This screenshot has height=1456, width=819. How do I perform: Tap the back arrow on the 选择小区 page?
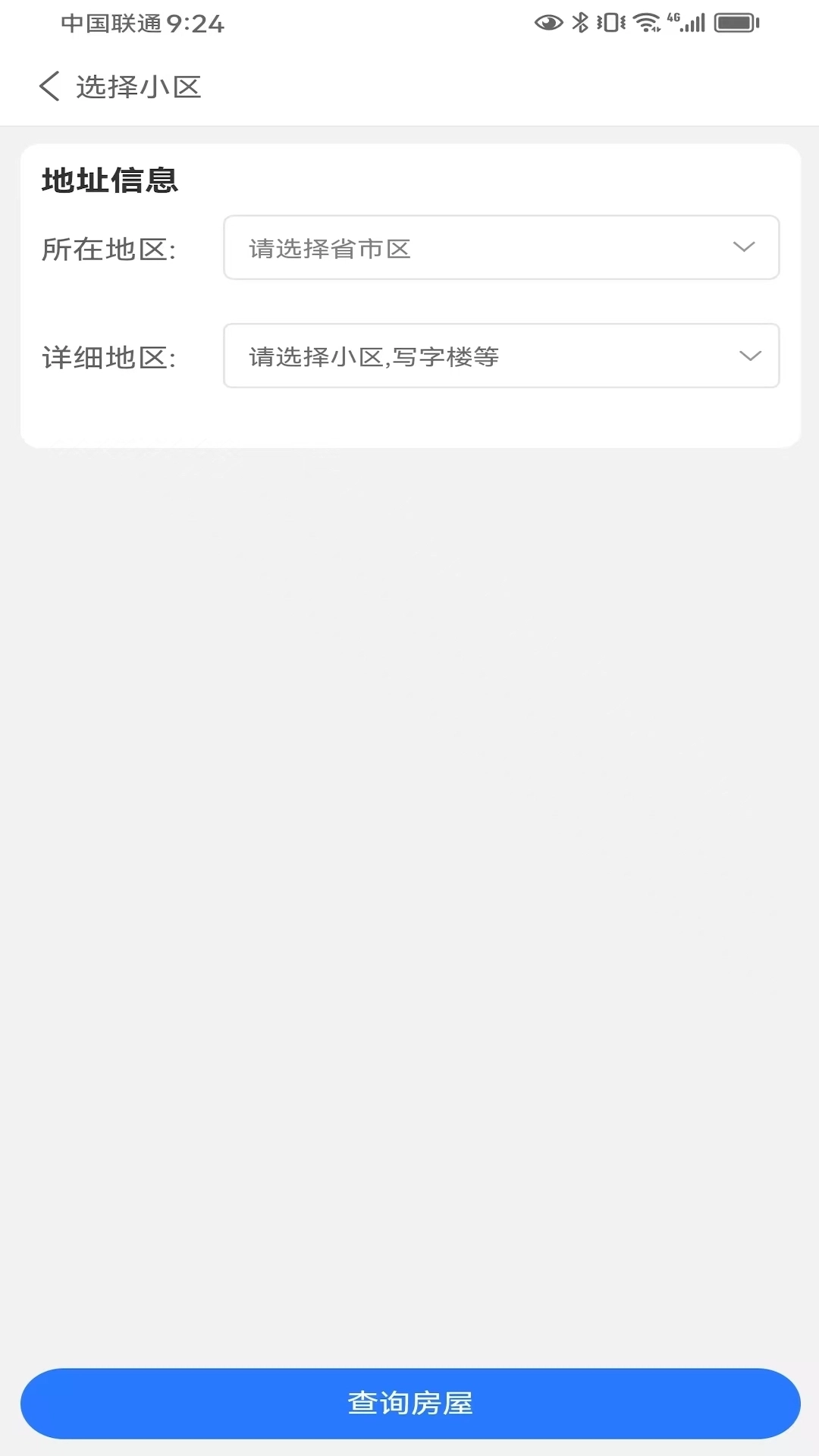[x=50, y=86]
